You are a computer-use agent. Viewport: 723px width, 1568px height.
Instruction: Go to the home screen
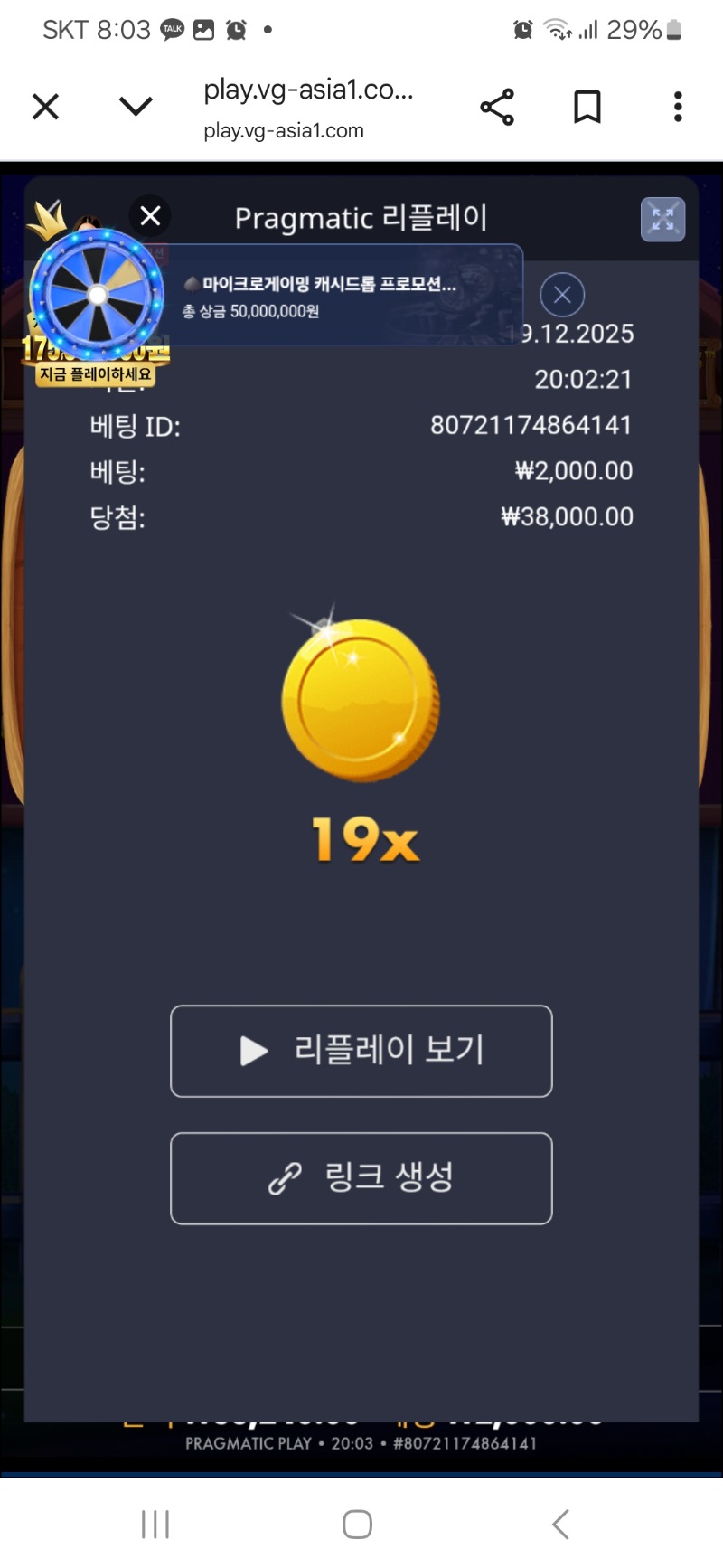[x=357, y=1524]
